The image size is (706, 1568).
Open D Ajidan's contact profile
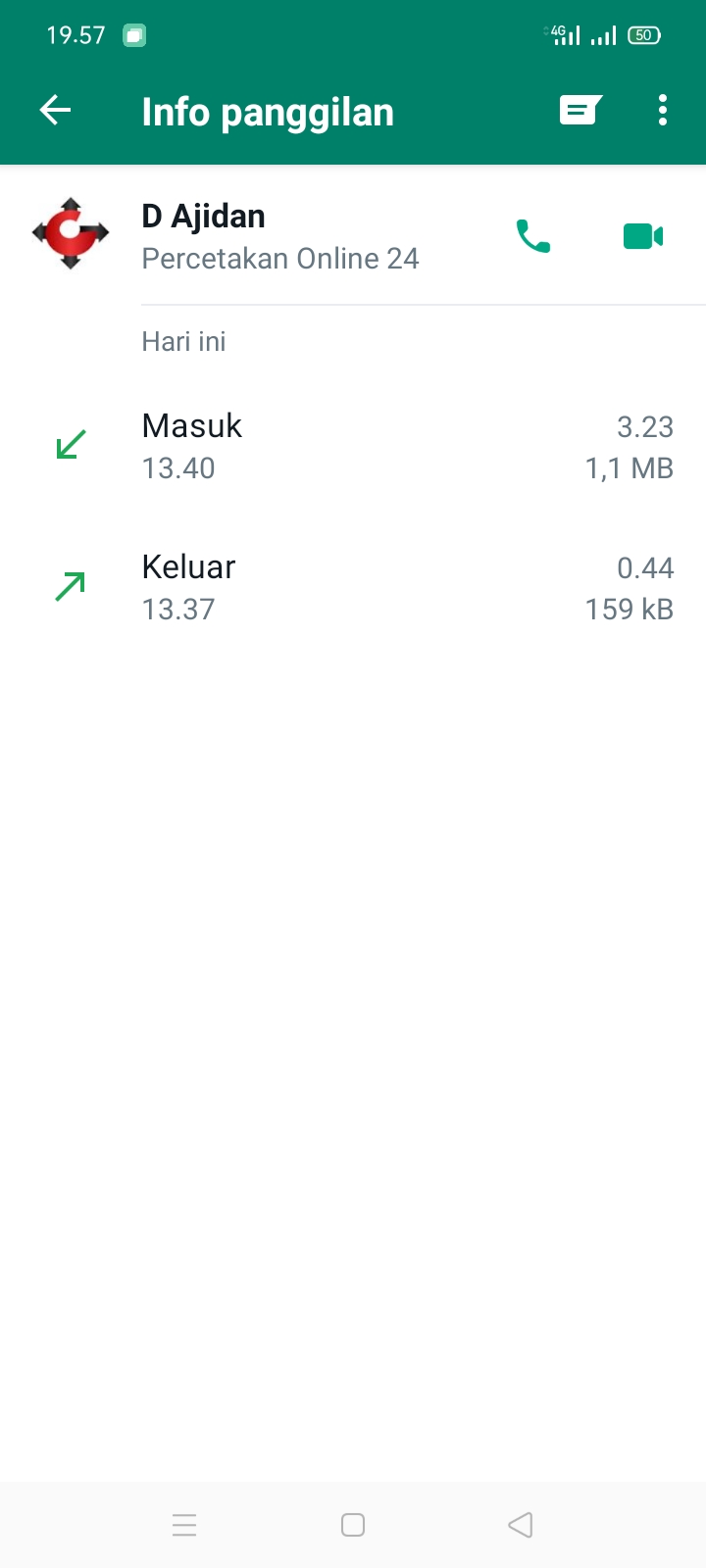coord(71,234)
